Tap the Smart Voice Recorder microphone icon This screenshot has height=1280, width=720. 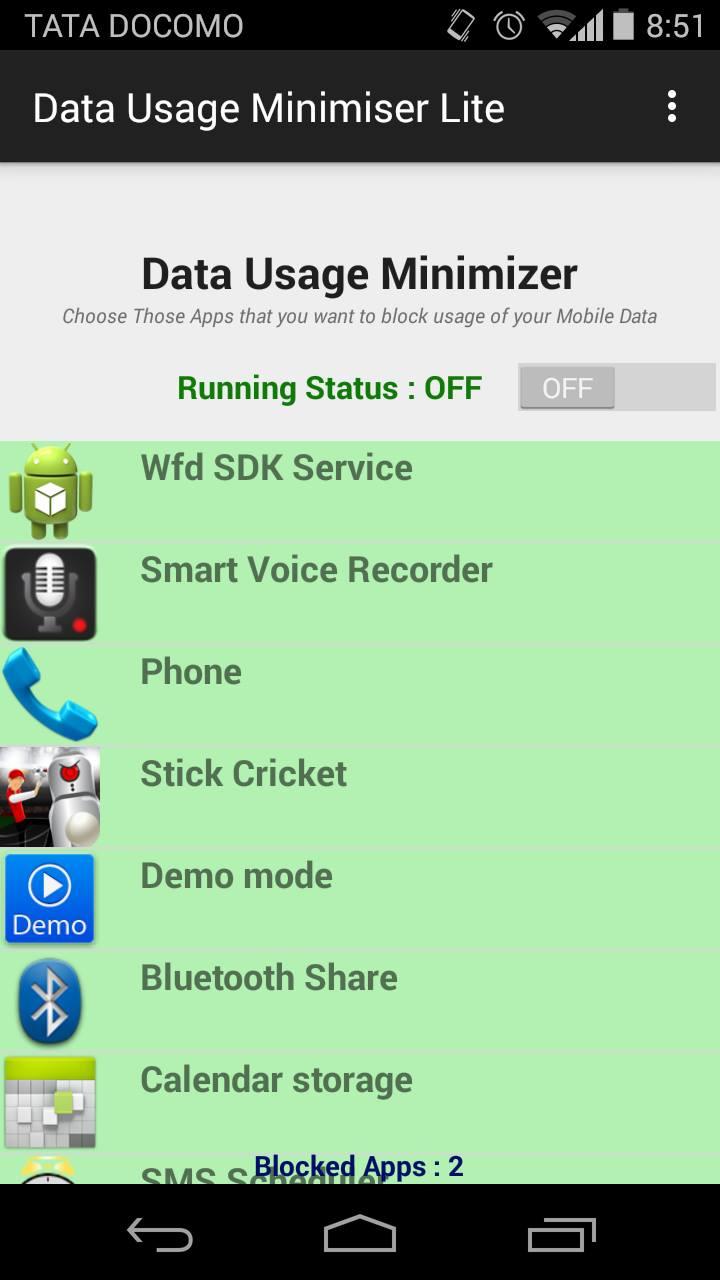(x=50, y=592)
